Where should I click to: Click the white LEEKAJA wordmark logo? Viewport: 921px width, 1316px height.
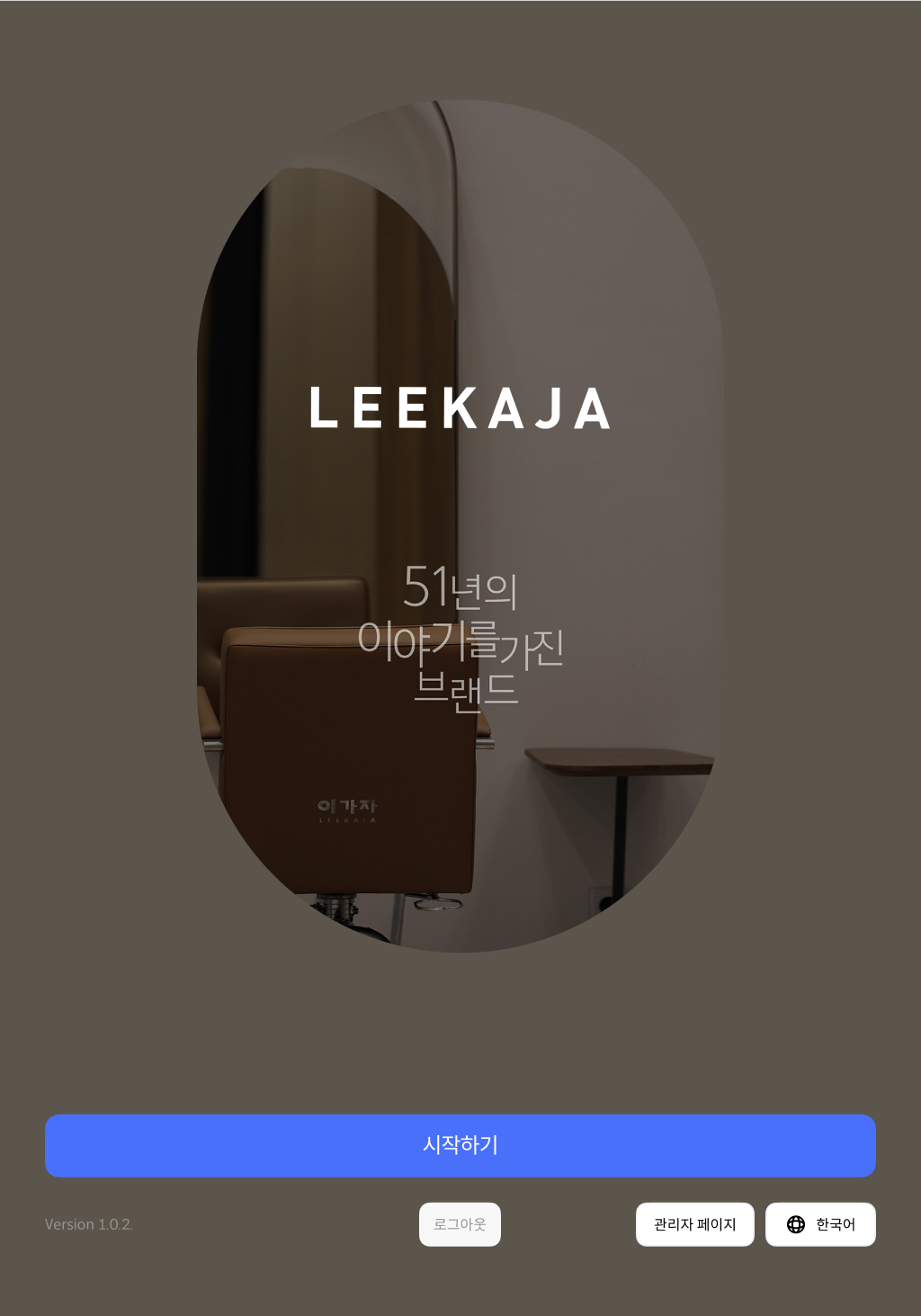tap(460, 410)
